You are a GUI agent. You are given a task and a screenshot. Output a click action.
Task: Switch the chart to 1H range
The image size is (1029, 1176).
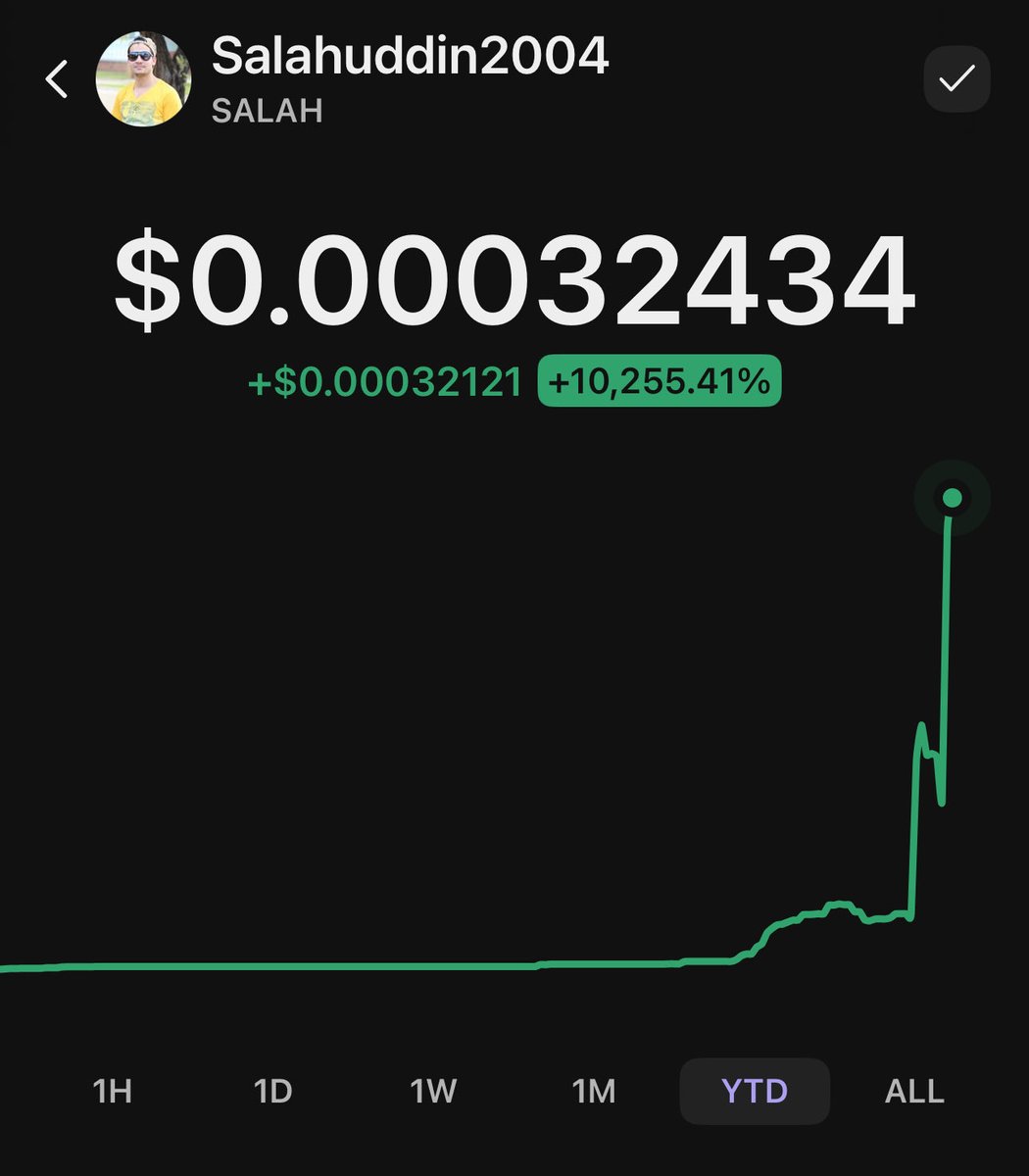(112, 1091)
